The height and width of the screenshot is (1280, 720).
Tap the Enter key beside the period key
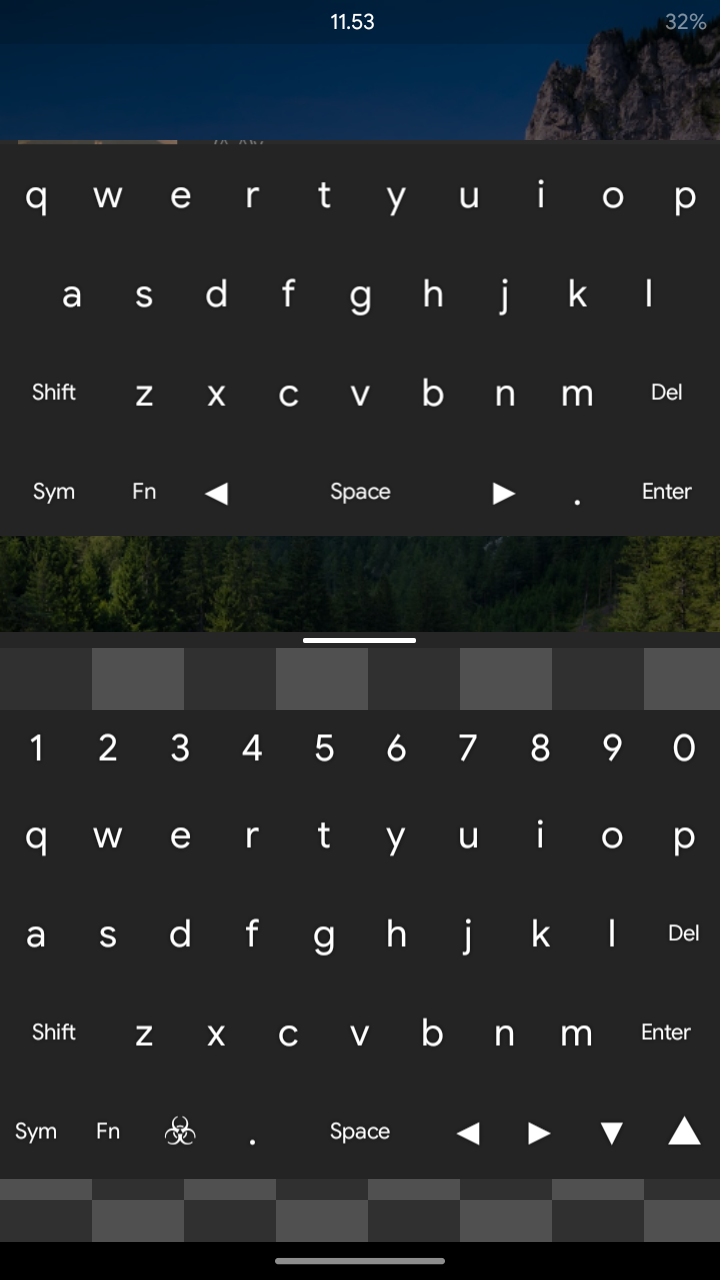tap(666, 491)
